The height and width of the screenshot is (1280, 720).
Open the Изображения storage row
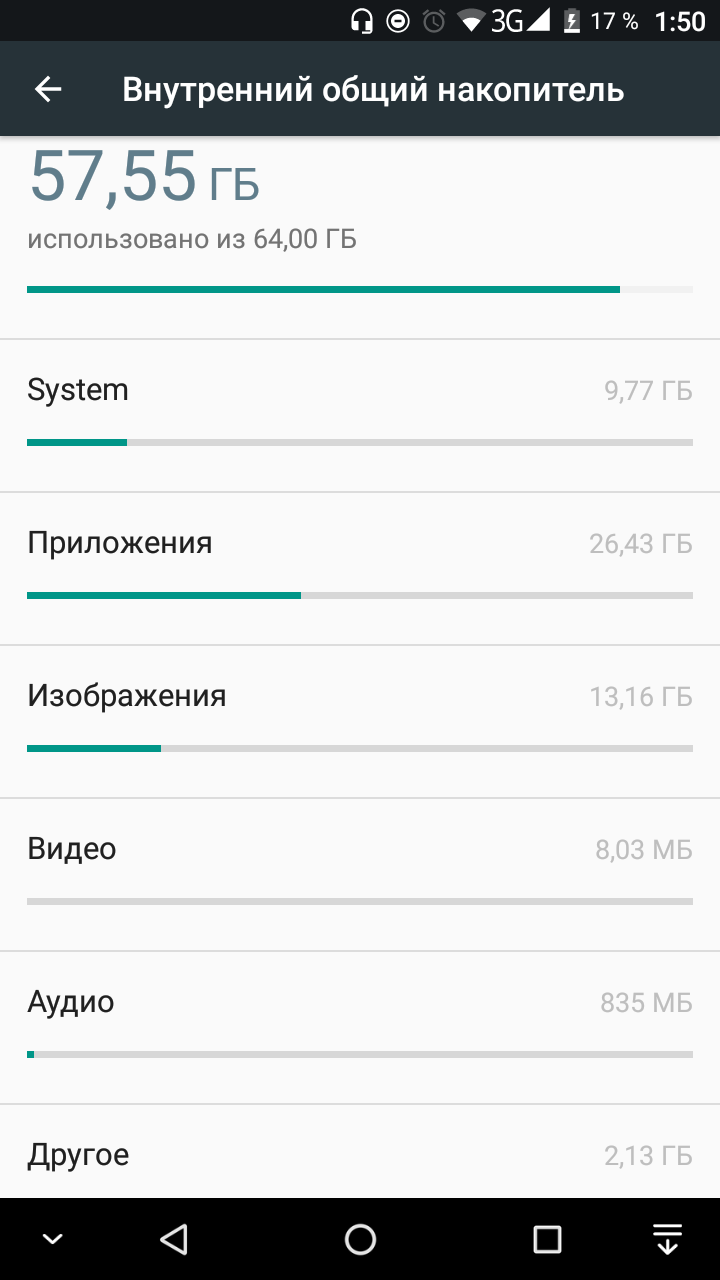tap(360, 722)
